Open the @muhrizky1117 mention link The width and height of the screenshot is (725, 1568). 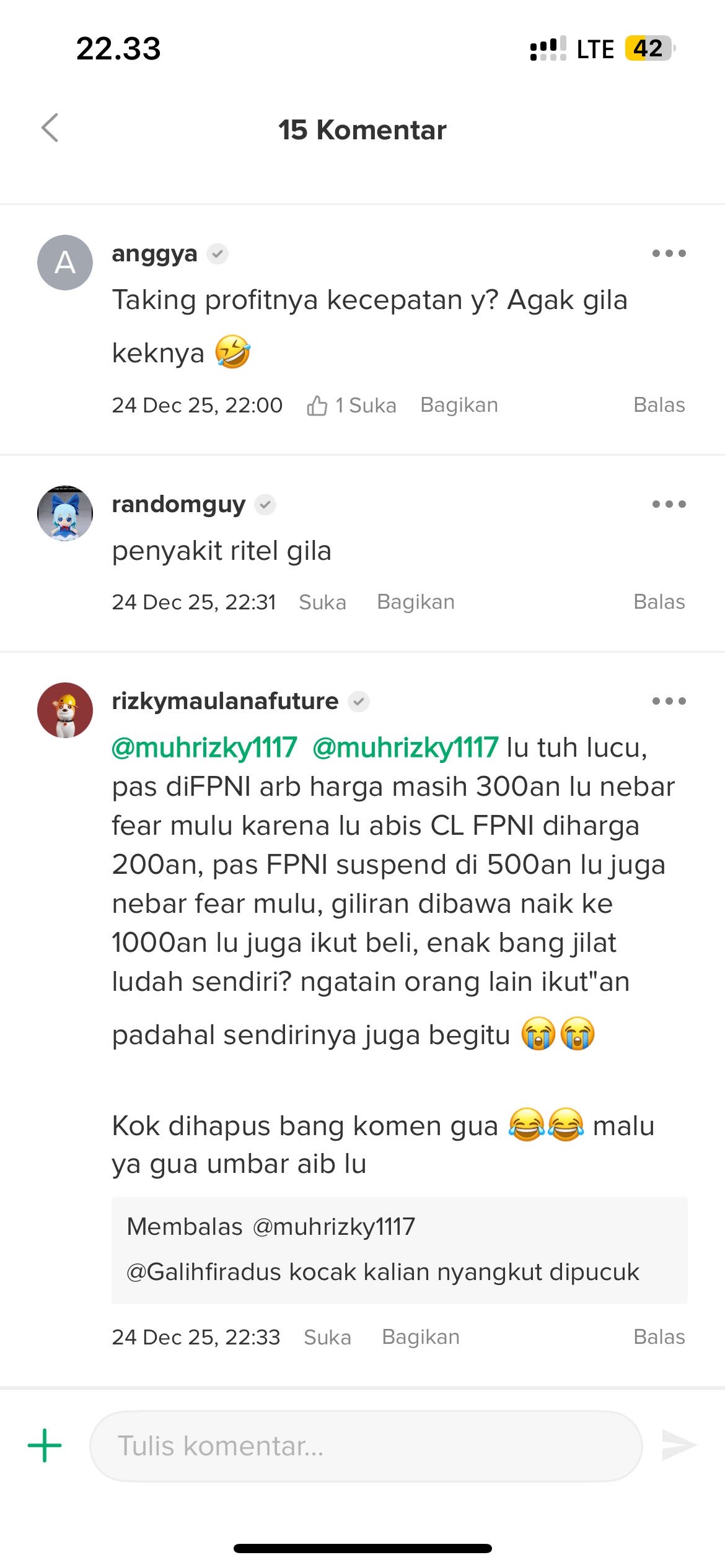click(x=204, y=748)
